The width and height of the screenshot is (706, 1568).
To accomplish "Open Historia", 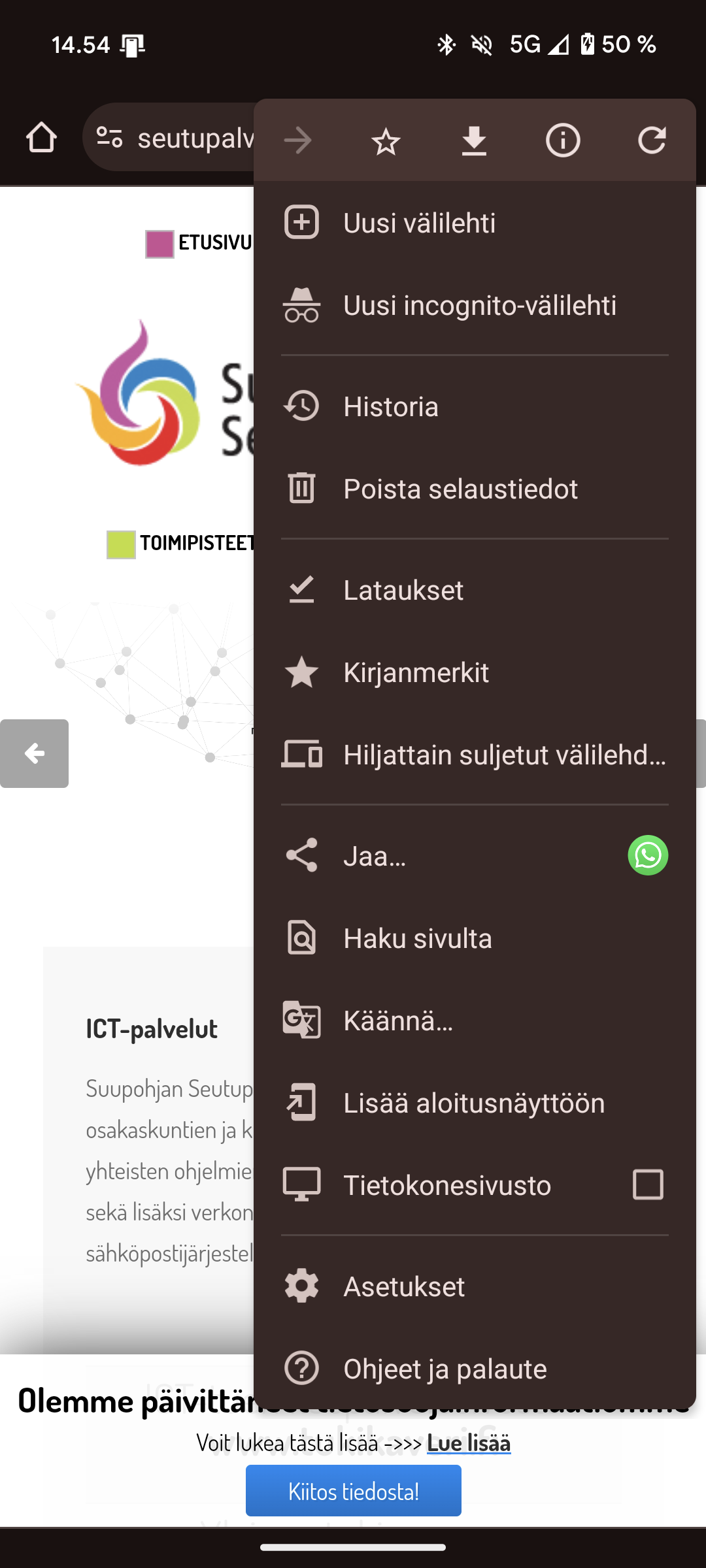I will pos(390,406).
